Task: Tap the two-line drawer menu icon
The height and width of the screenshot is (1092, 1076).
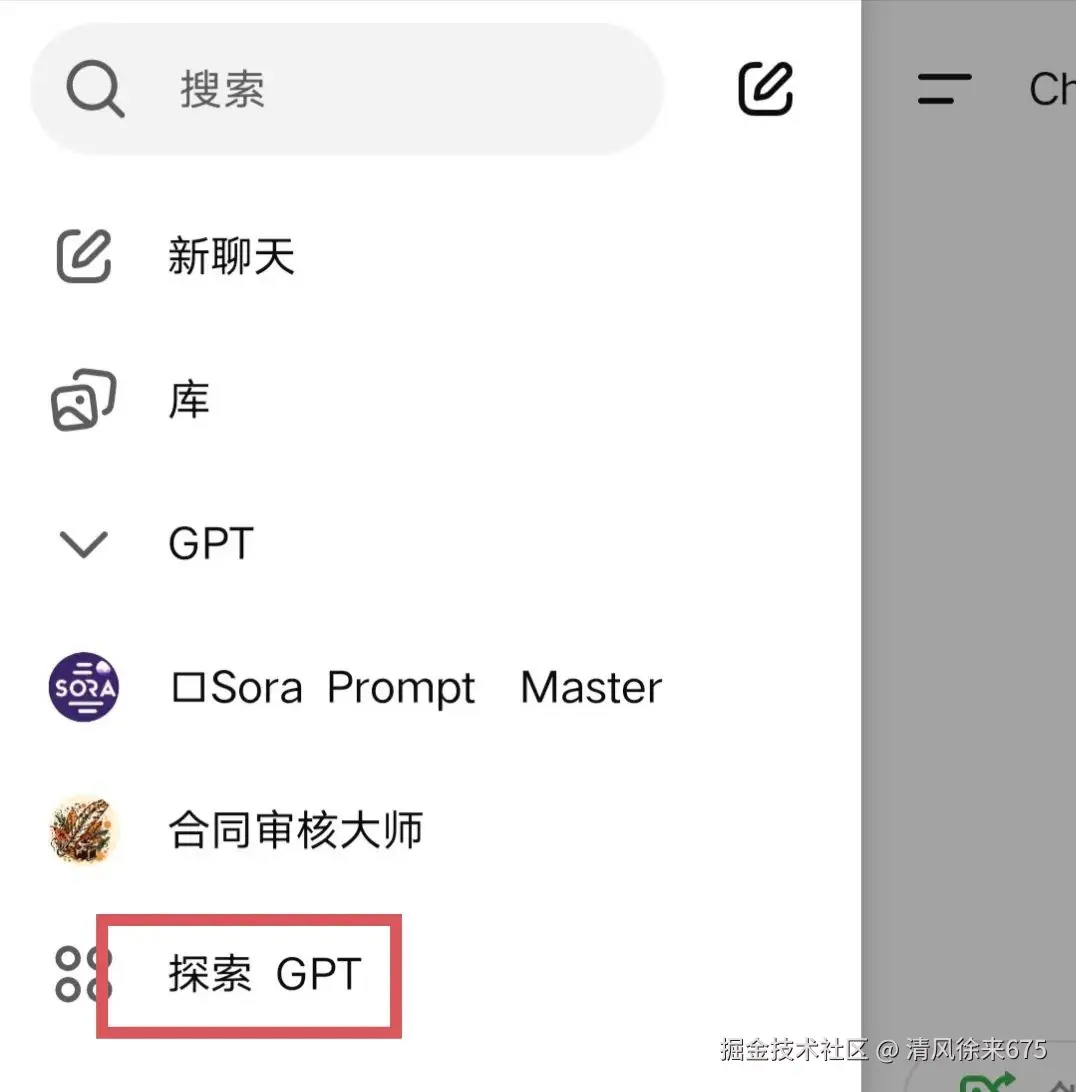Action: [x=944, y=90]
